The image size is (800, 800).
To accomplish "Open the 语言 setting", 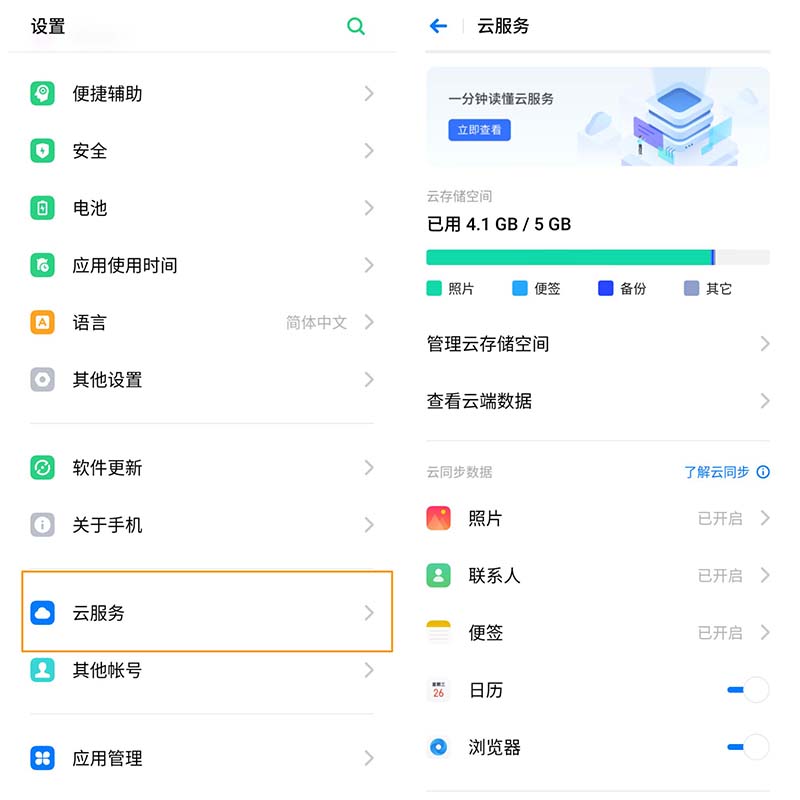I will [x=200, y=322].
